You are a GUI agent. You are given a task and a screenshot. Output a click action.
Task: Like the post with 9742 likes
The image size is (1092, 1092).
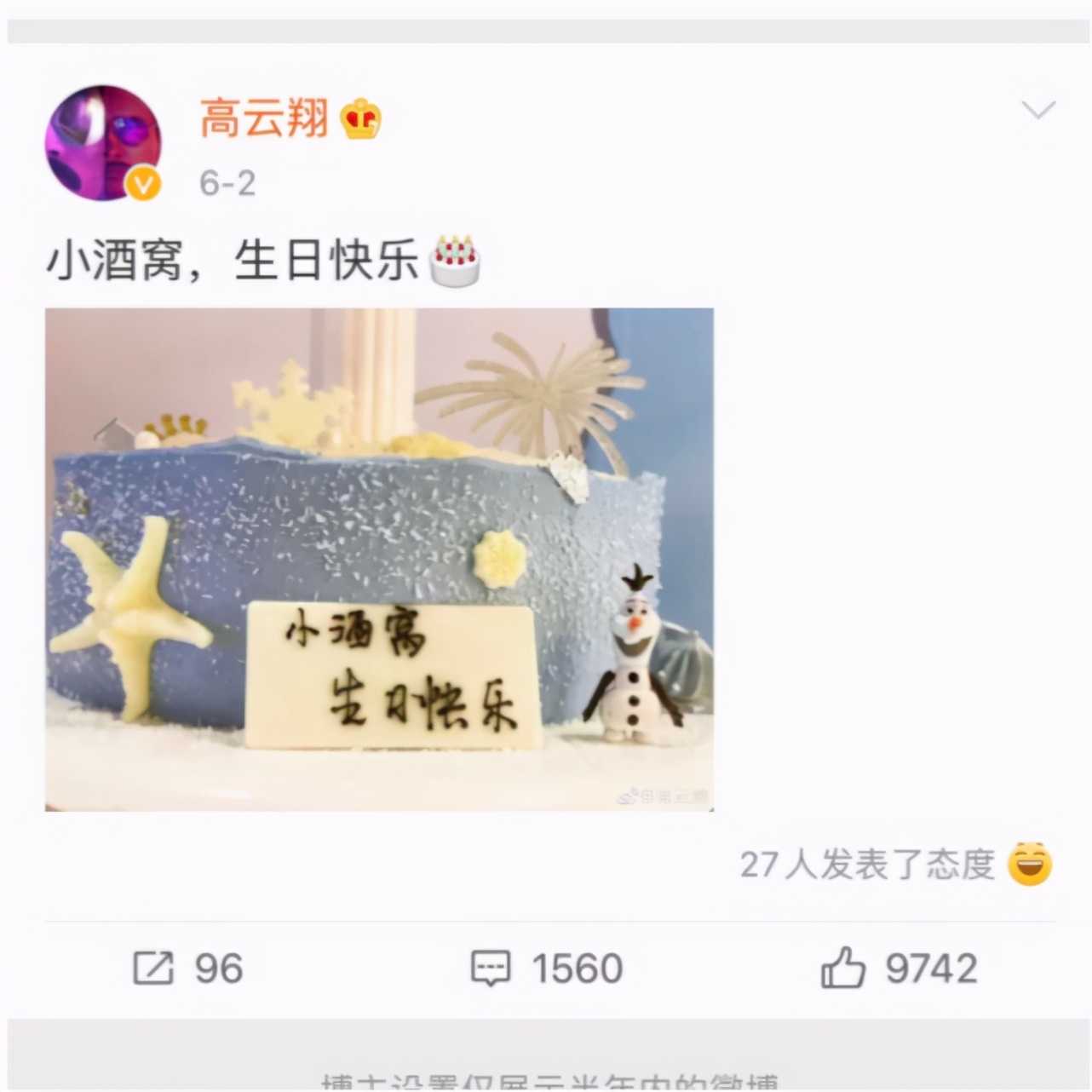tap(899, 968)
